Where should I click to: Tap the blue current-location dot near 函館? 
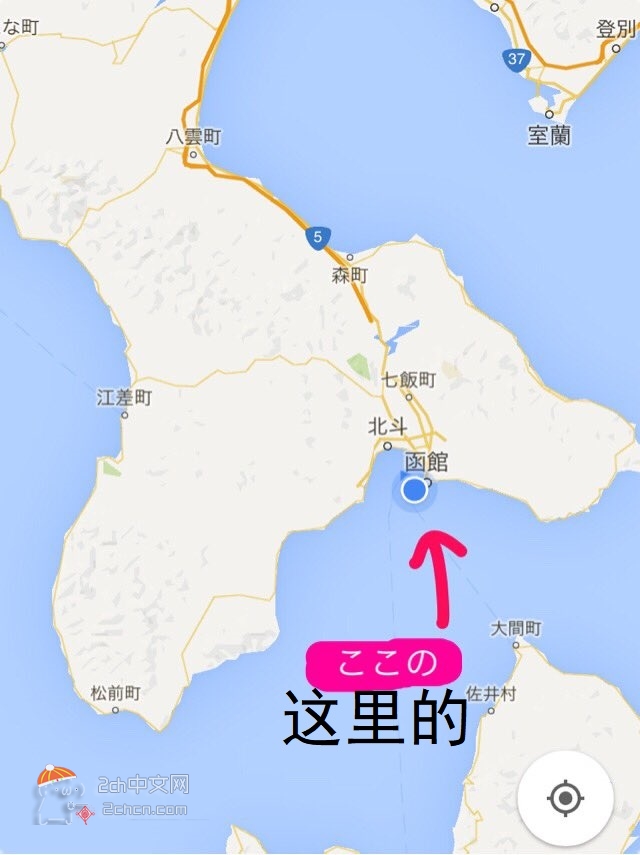[414, 490]
